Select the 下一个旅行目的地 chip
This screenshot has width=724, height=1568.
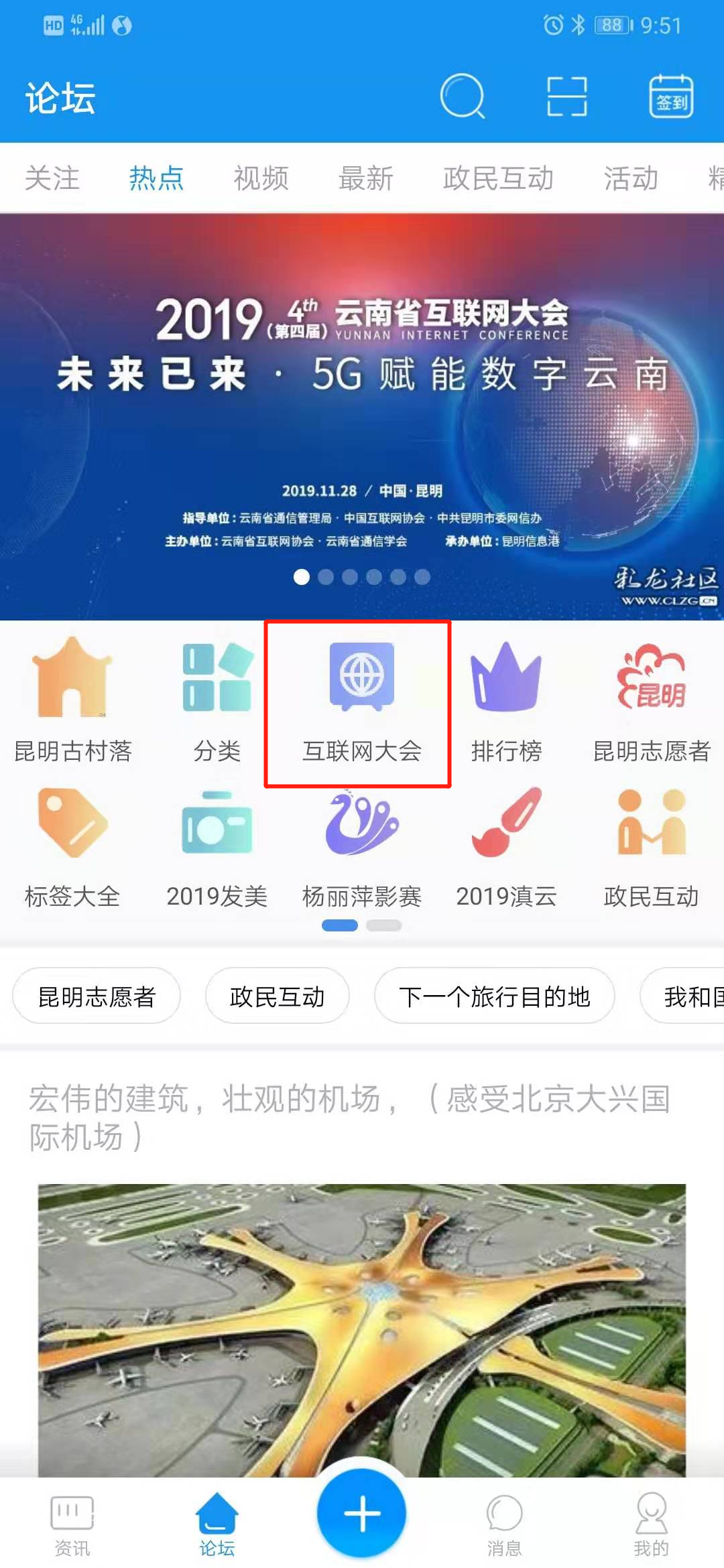tap(494, 996)
